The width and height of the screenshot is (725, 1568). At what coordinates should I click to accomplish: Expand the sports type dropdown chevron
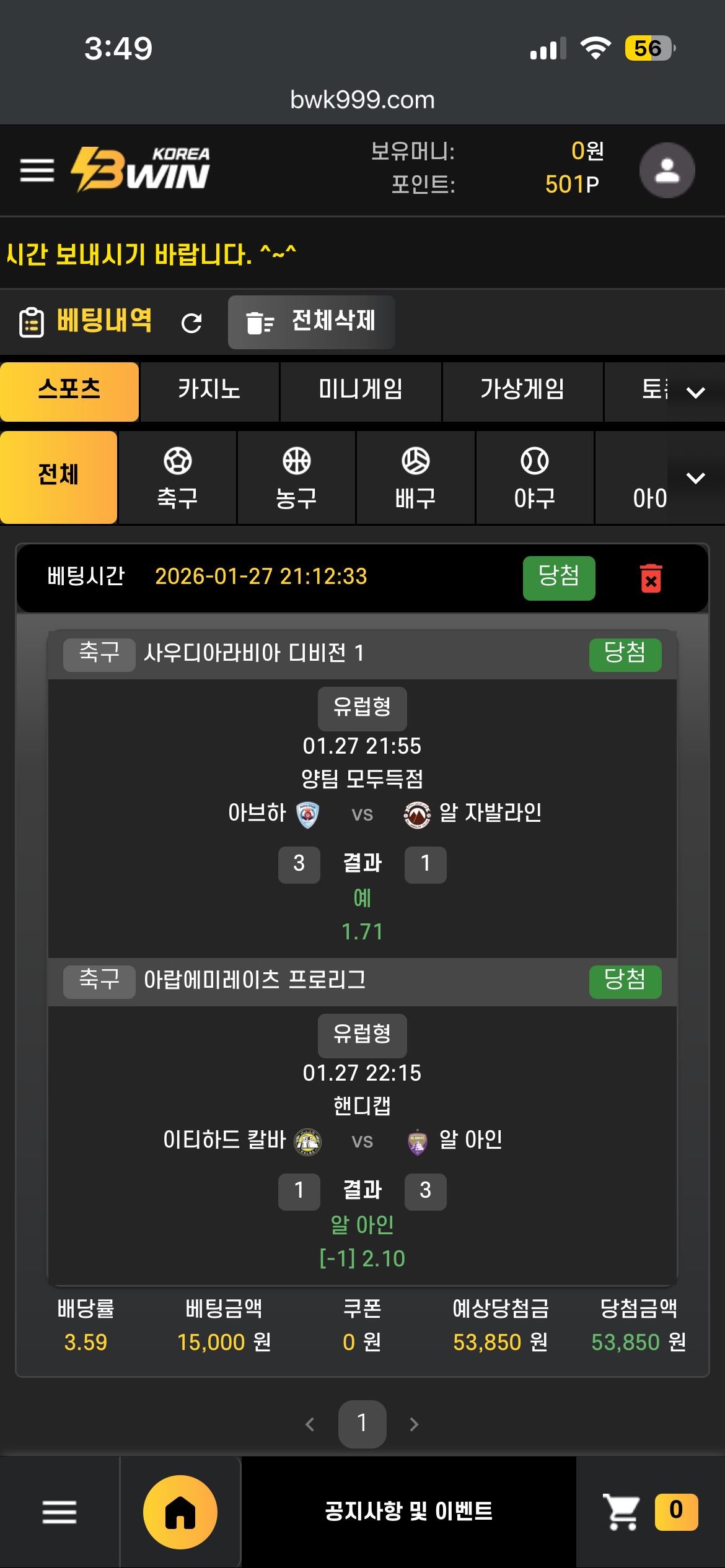[x=696, y=477]
